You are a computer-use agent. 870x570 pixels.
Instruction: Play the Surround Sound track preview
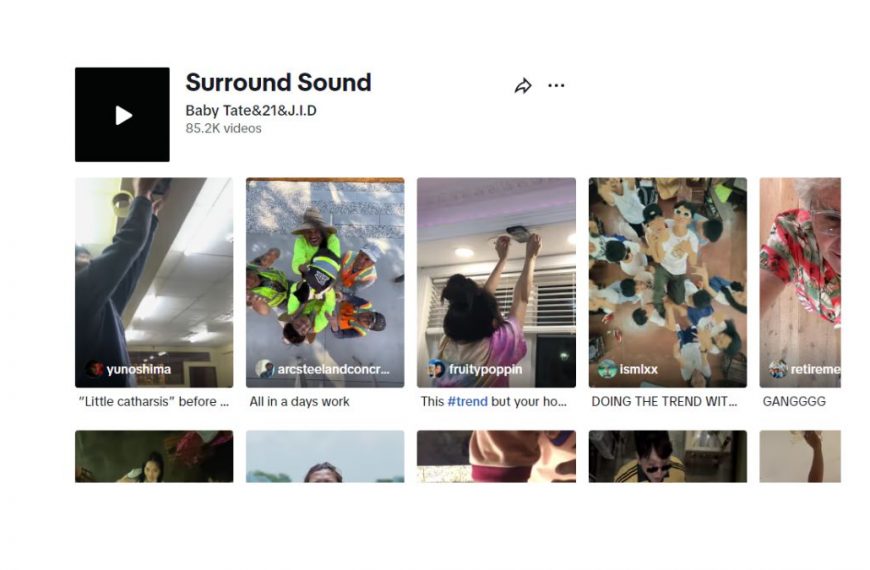(122, 115)
